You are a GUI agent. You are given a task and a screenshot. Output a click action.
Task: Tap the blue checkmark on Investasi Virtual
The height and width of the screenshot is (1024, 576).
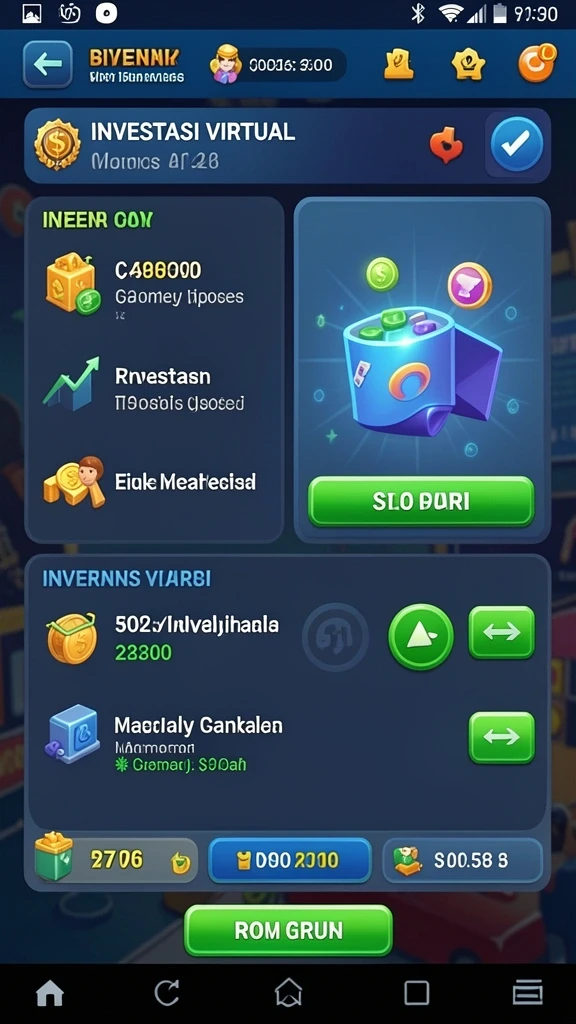(517, 144)
